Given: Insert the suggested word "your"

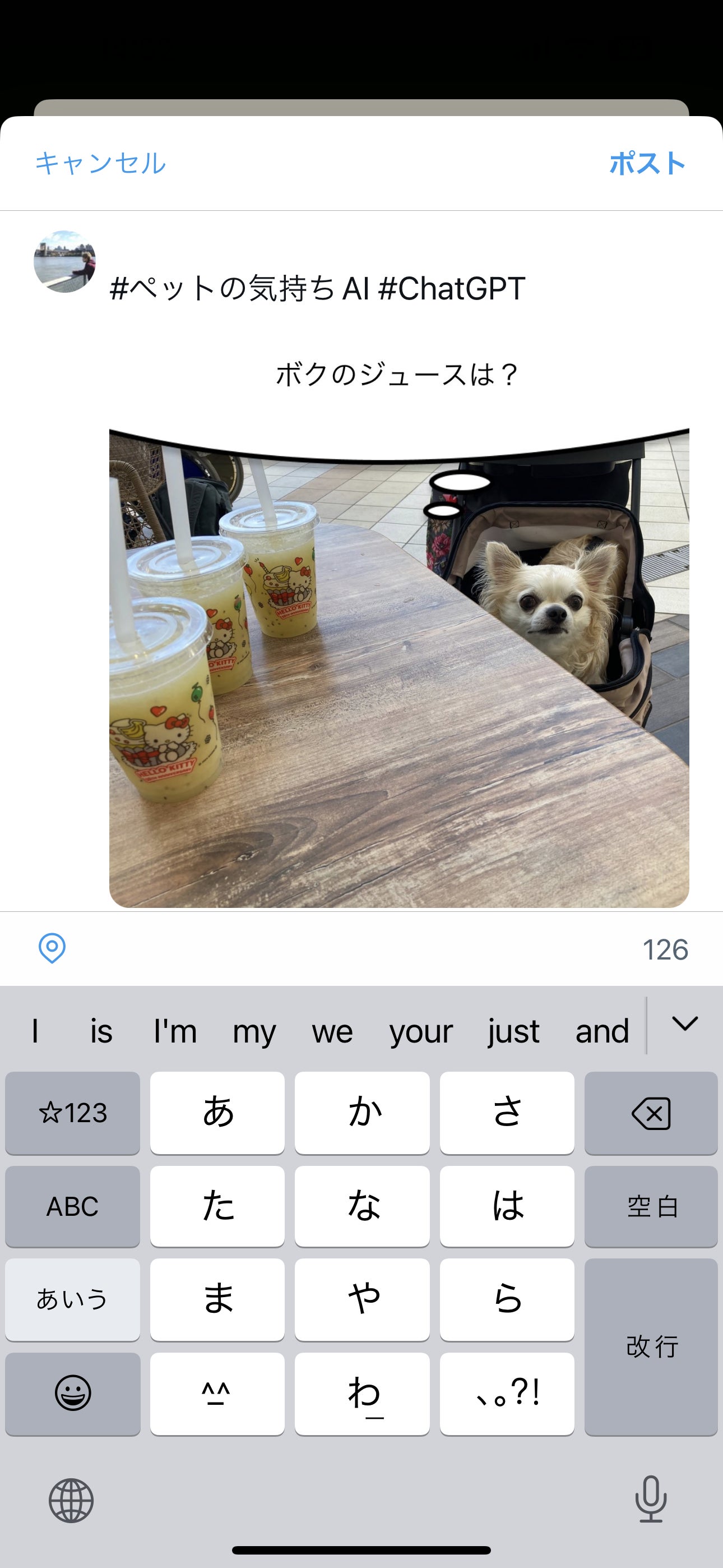Looking at the screenshot, I should click(x=421, y=1031).
